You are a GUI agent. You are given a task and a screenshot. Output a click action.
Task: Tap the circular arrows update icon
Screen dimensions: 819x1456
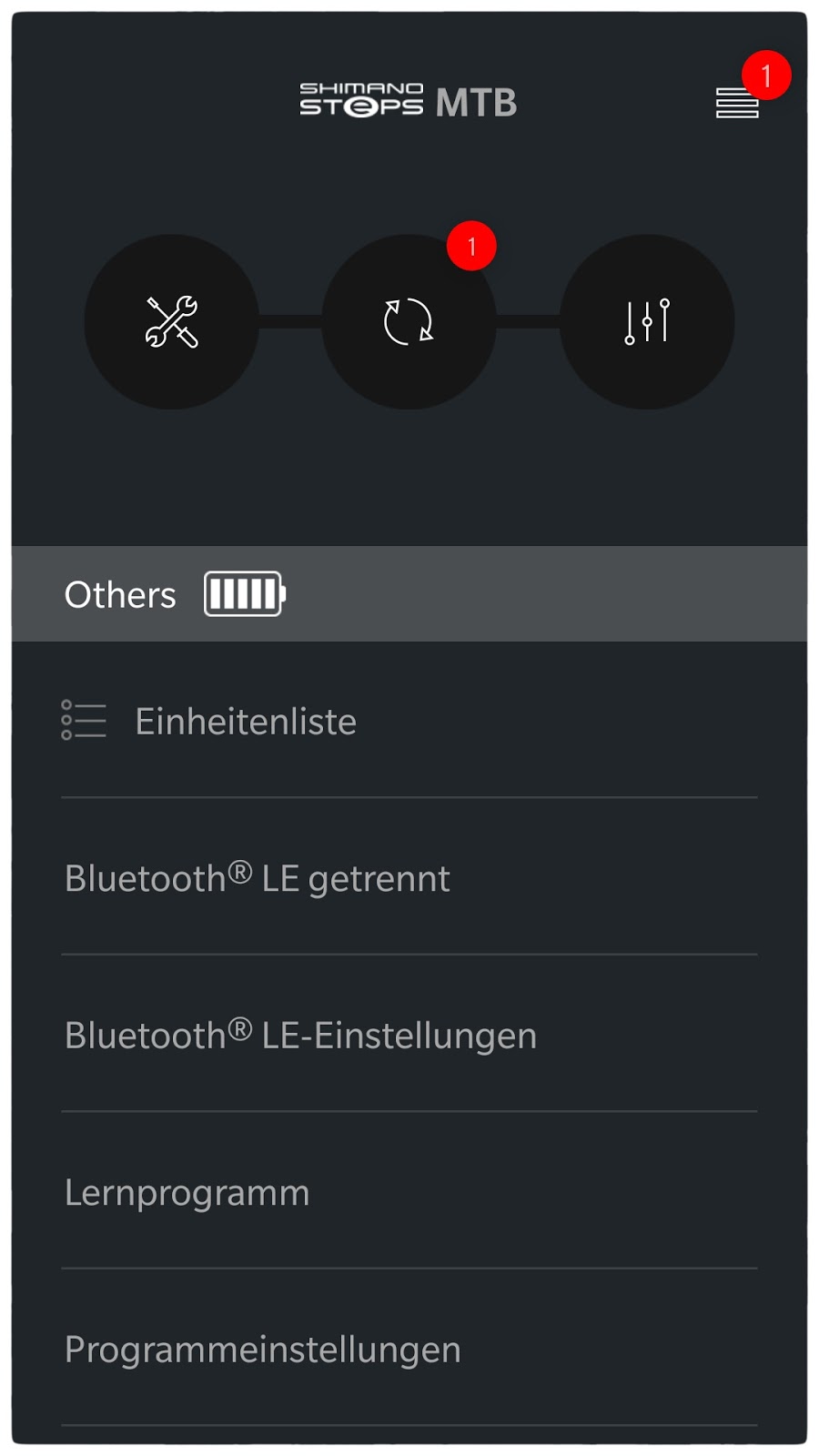tap(409, 321)
